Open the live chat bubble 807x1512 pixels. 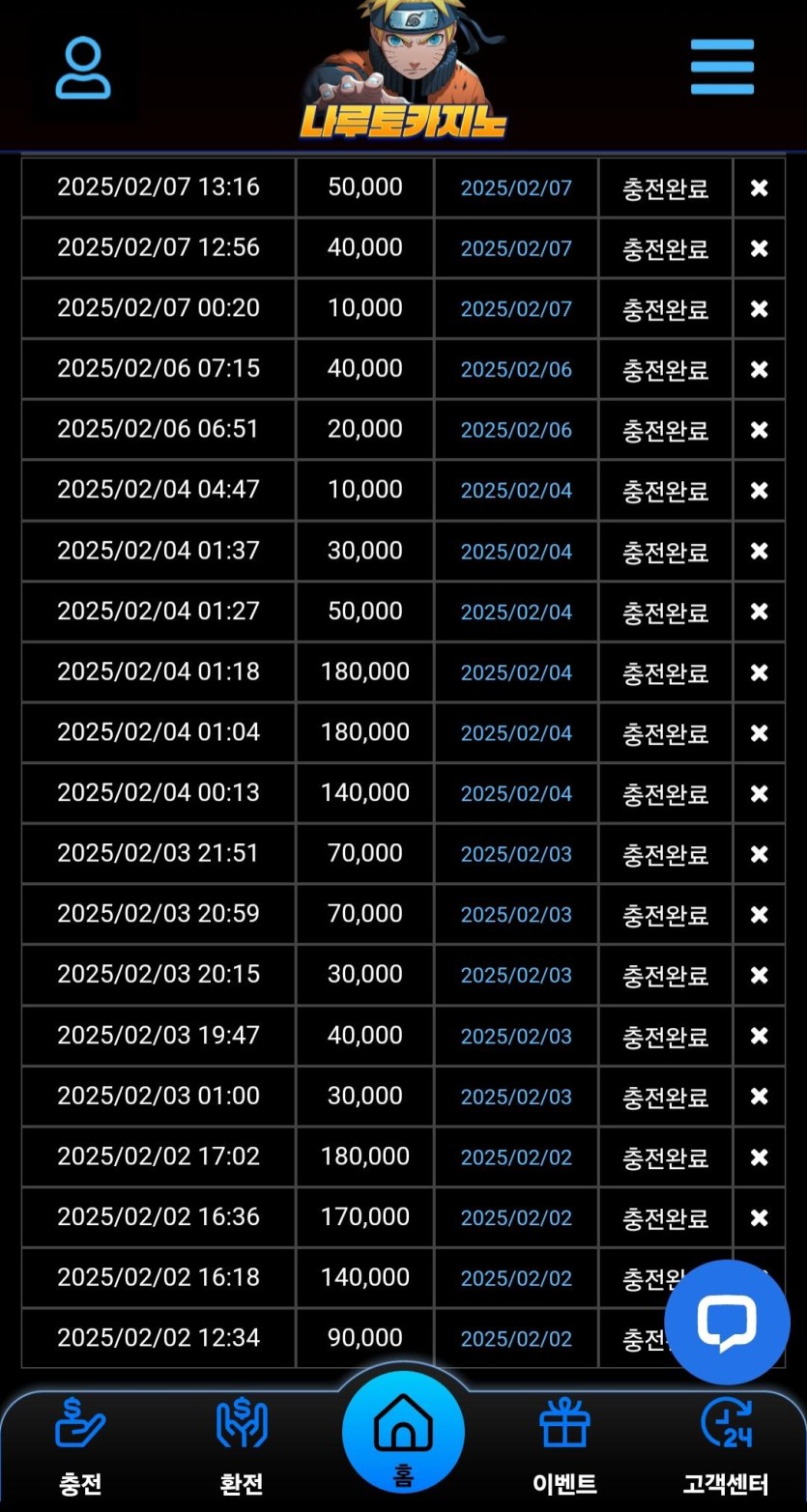[x=727, y=1321]
